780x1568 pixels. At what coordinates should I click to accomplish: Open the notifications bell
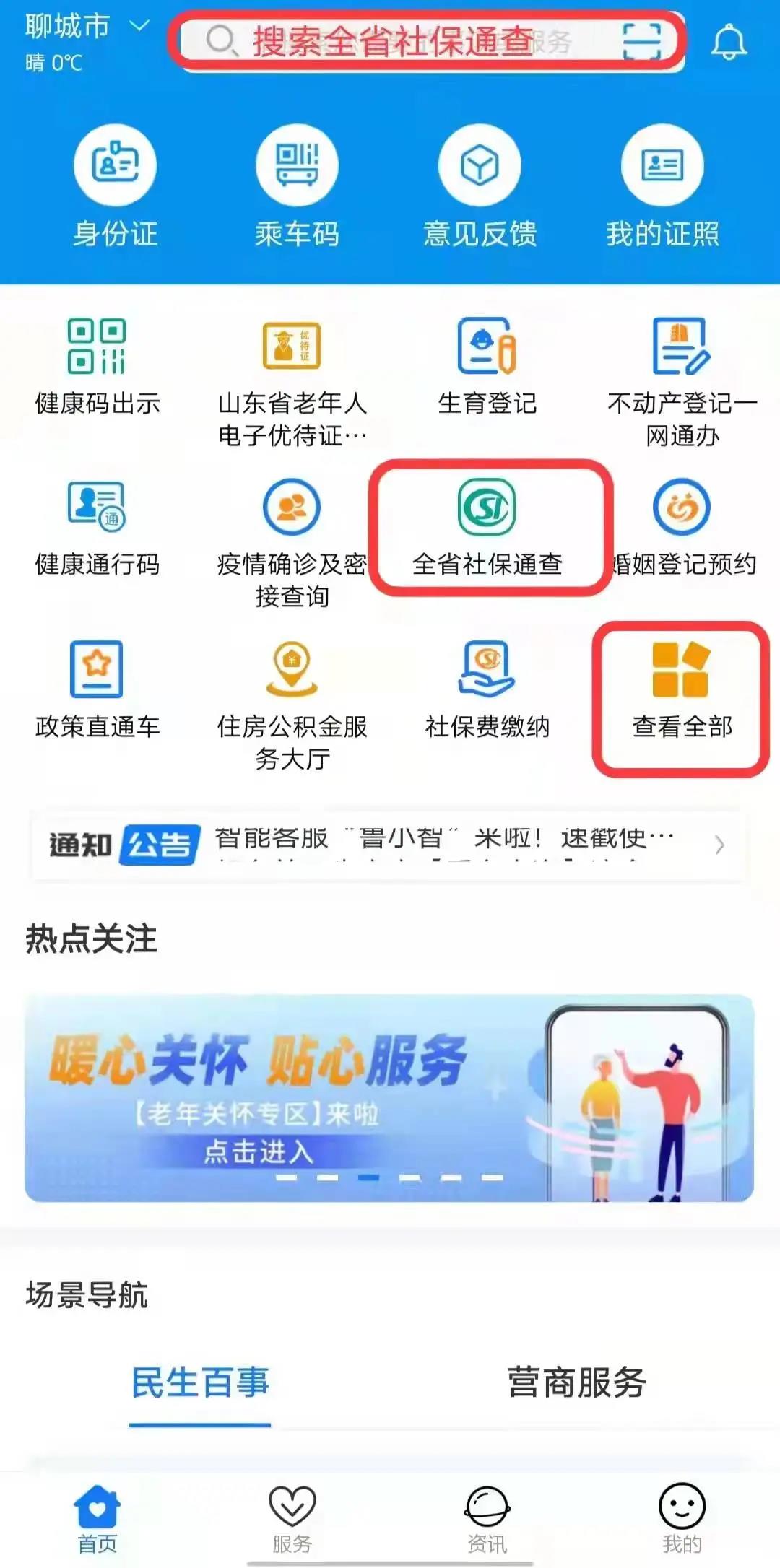tap(729, 42)
